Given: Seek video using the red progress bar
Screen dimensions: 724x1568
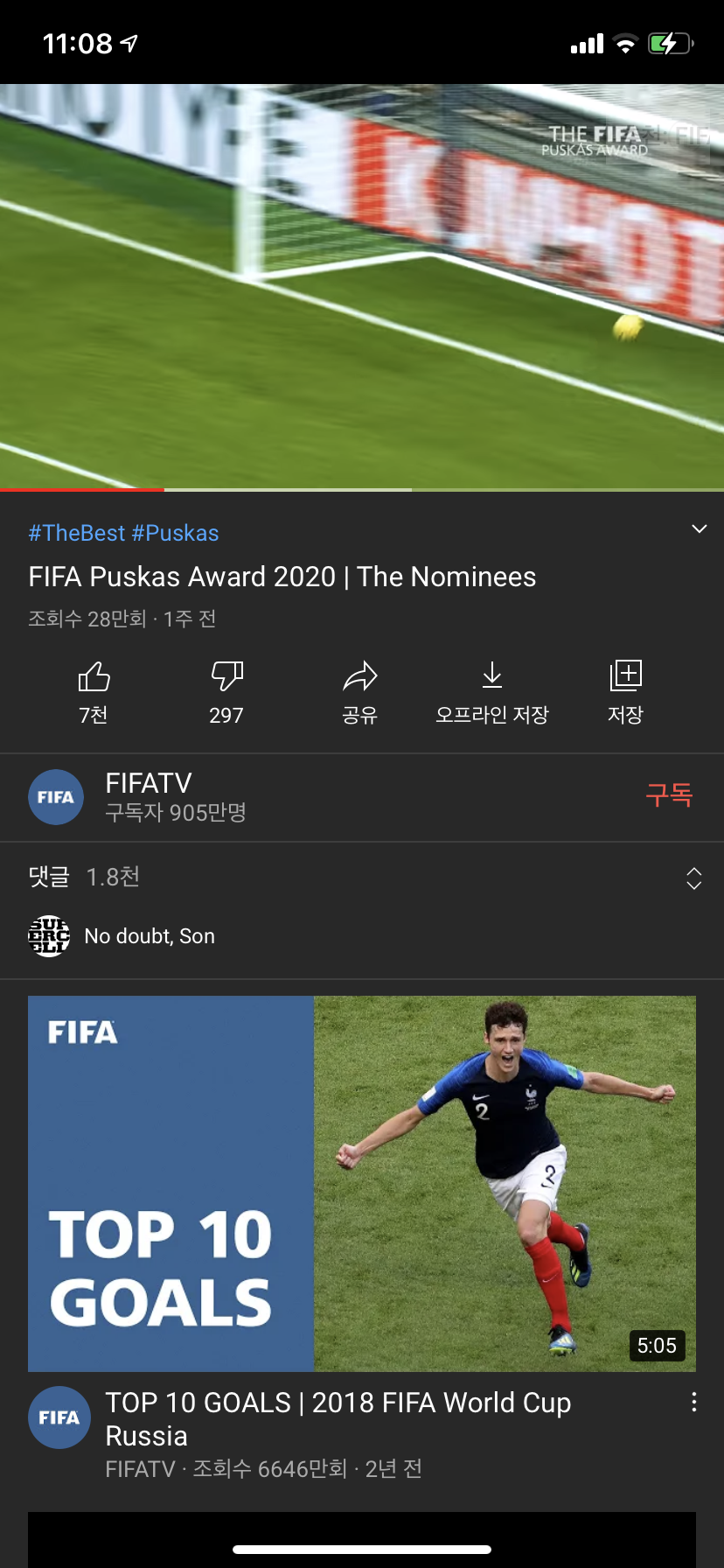Looking at the screenshot, I should [164, 489].
